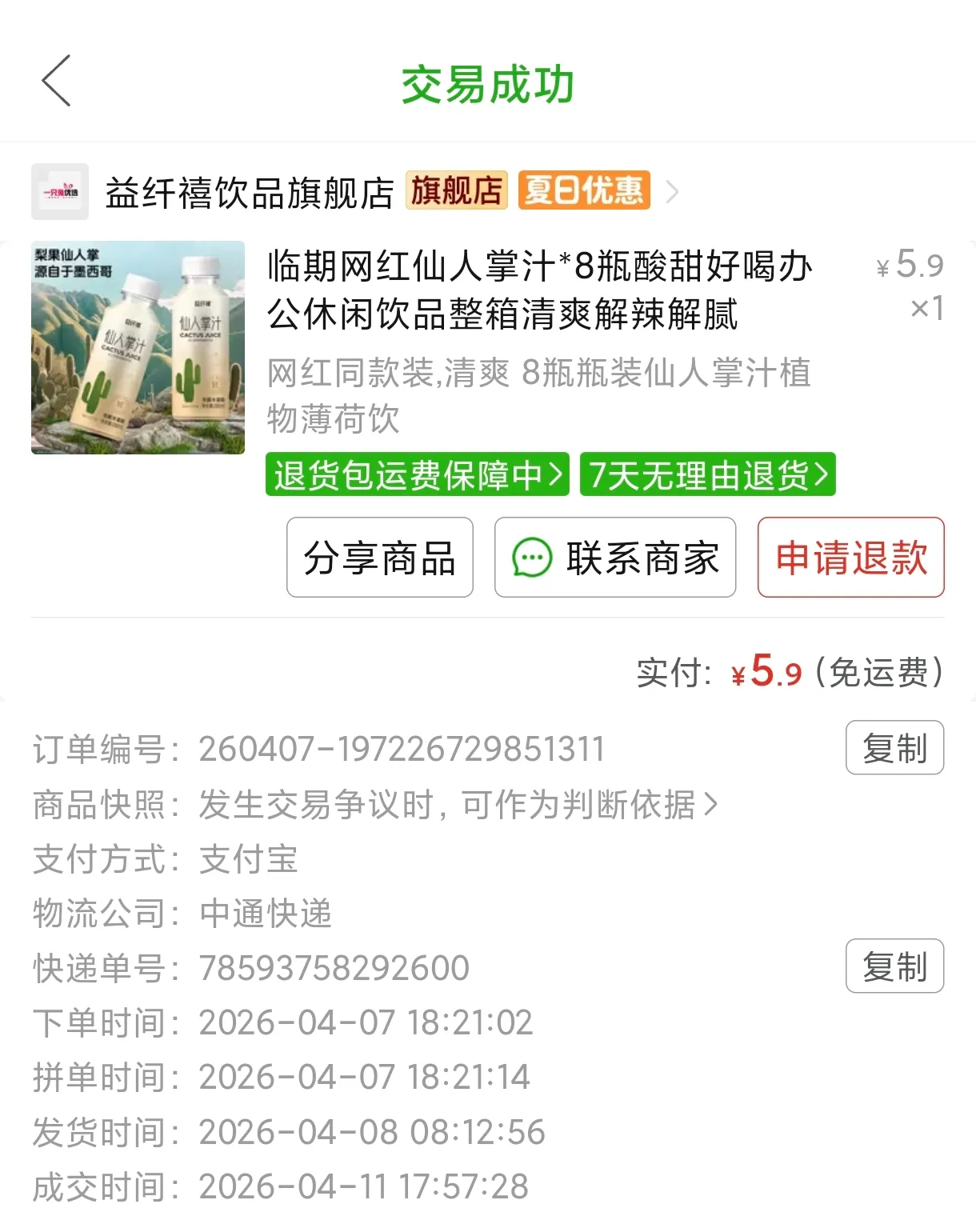This screenshot has height=1232, width=976.
Task: Tap the 分享商品 button
Action: pos(379,558)
